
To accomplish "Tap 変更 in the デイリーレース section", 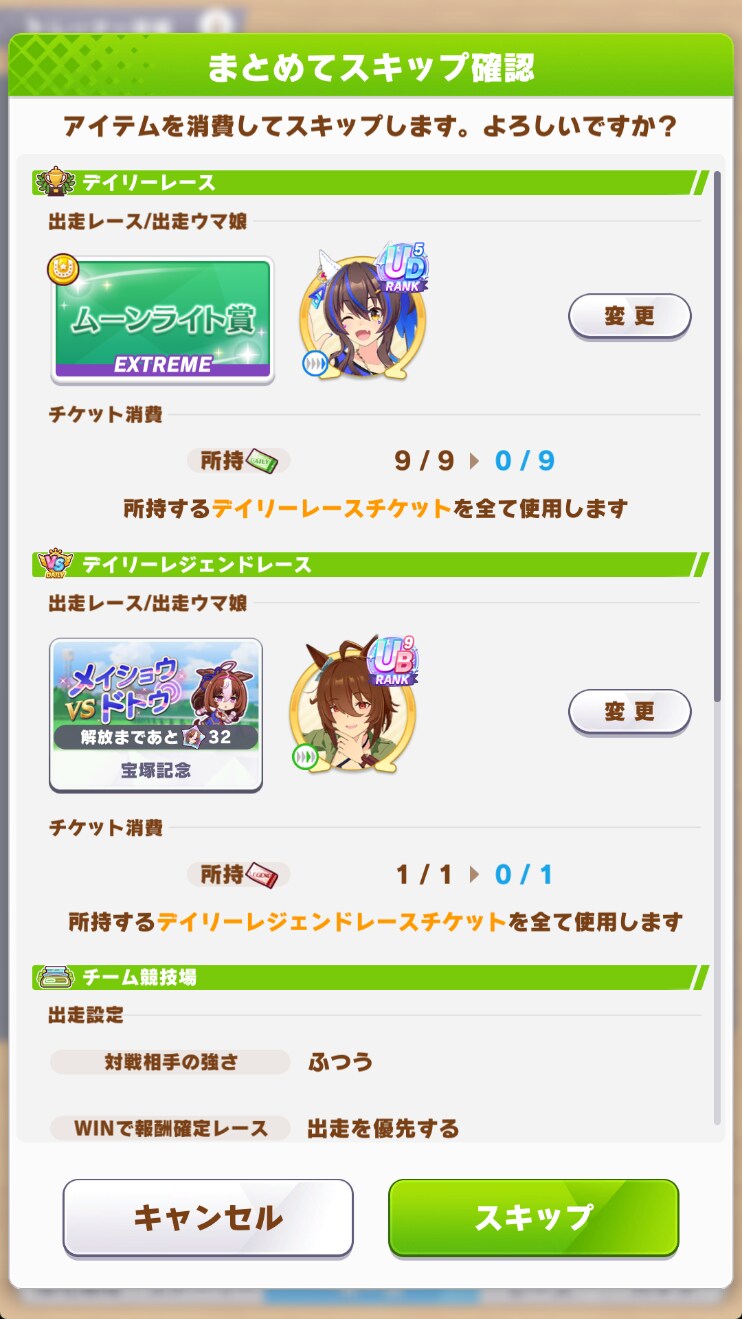I will coord(629,316).
